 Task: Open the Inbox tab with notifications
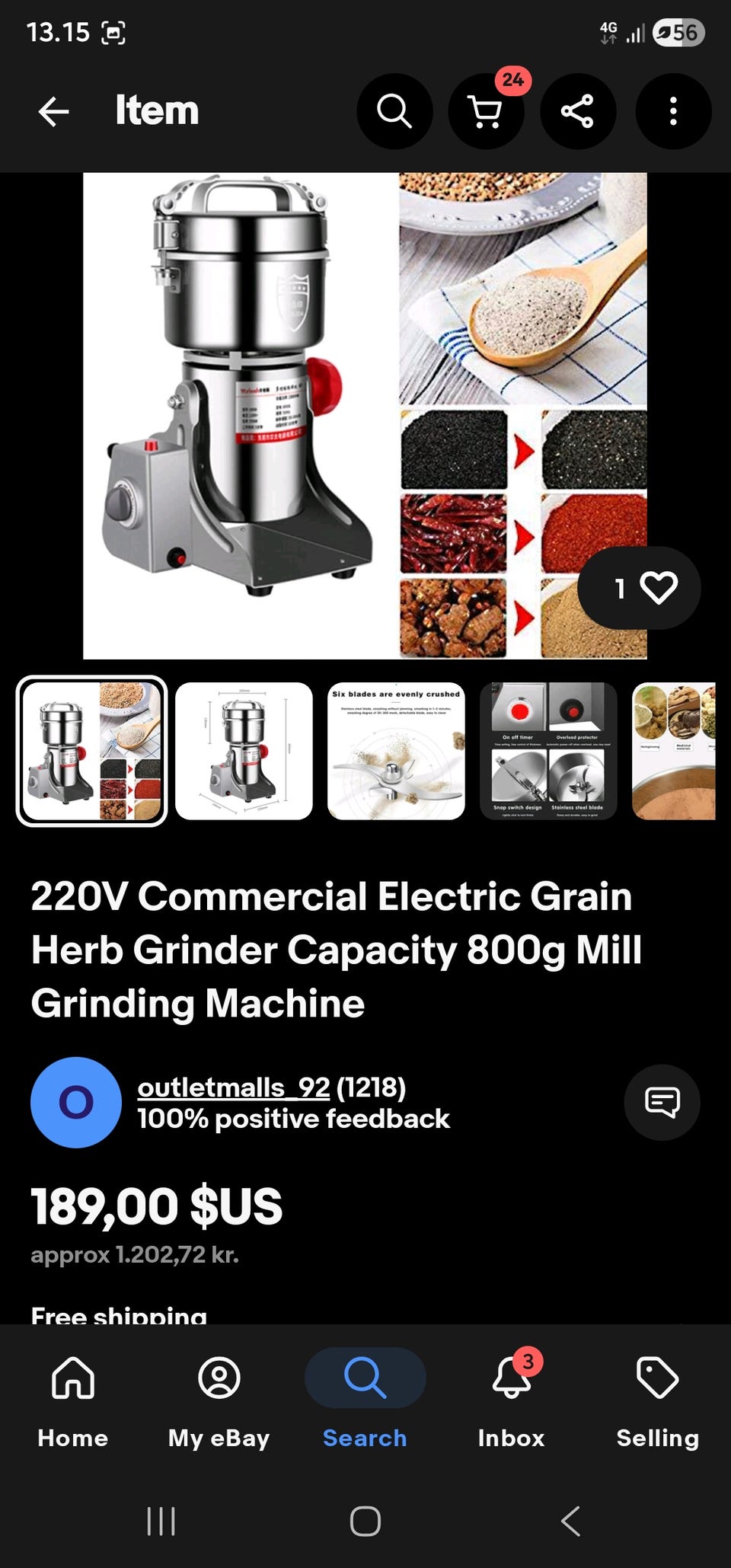tap(511, 1400)
